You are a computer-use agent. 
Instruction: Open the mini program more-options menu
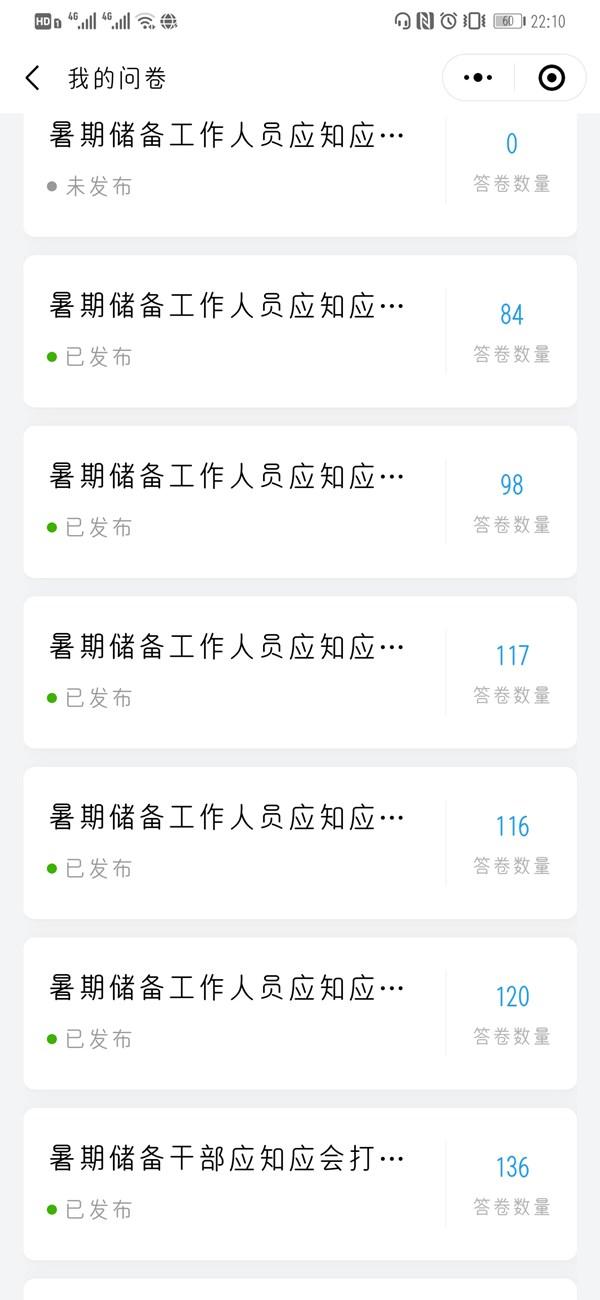479,78
